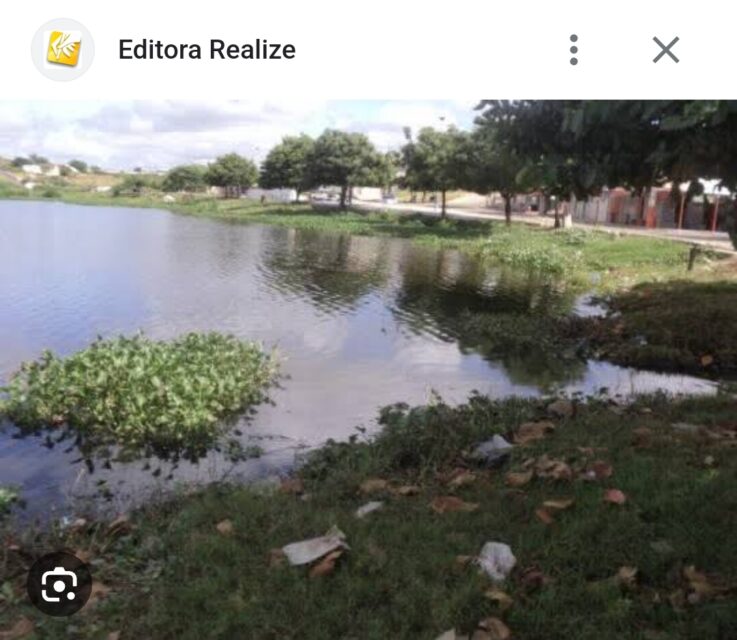This screenshot has height=640, width=737.
Task: Open the three-dot overflow menu
Action: pos(573,50)
